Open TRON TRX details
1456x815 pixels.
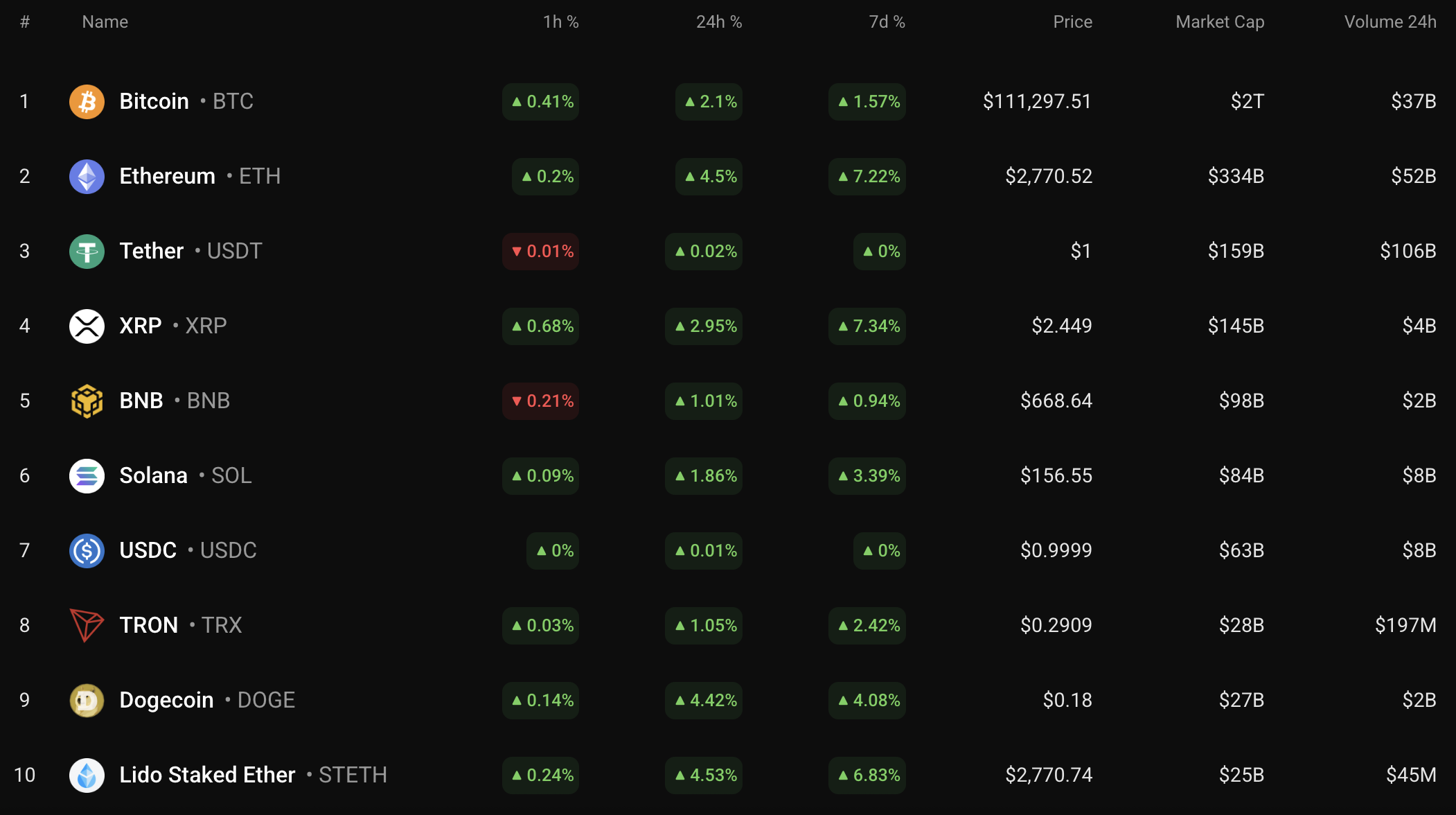click(x=148, y=625)
